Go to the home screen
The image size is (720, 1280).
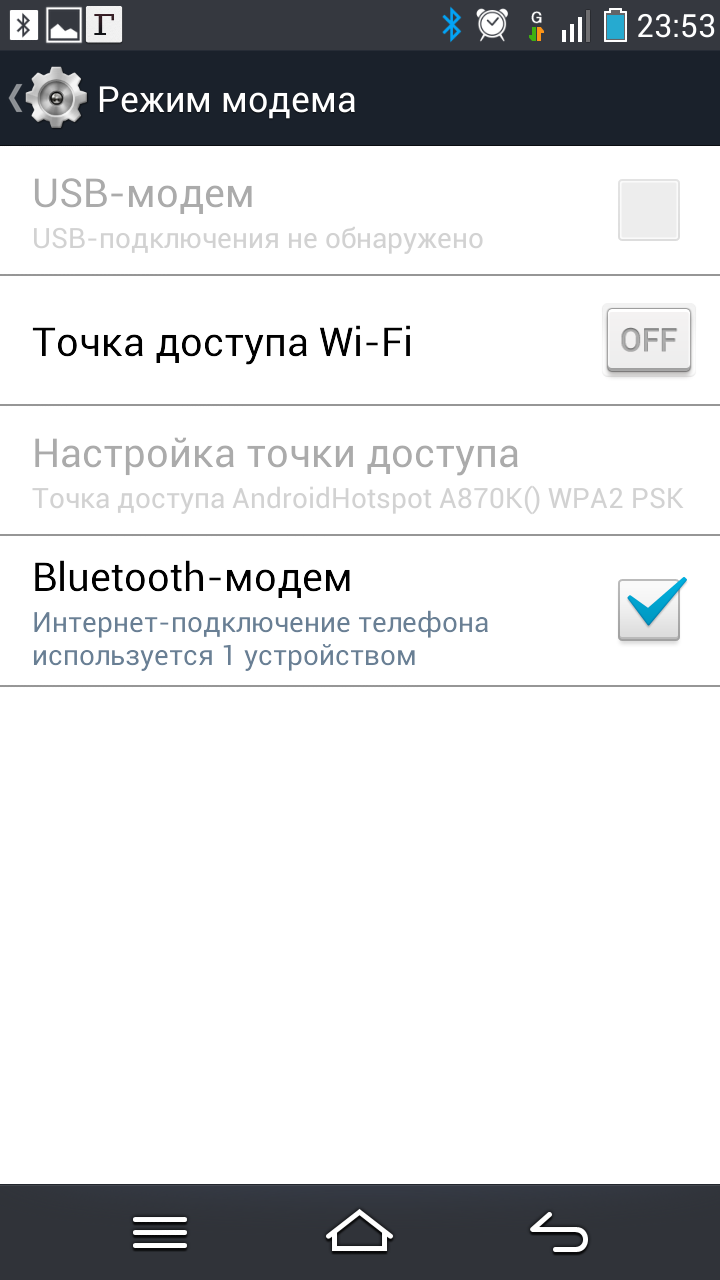click(360, 1232)
